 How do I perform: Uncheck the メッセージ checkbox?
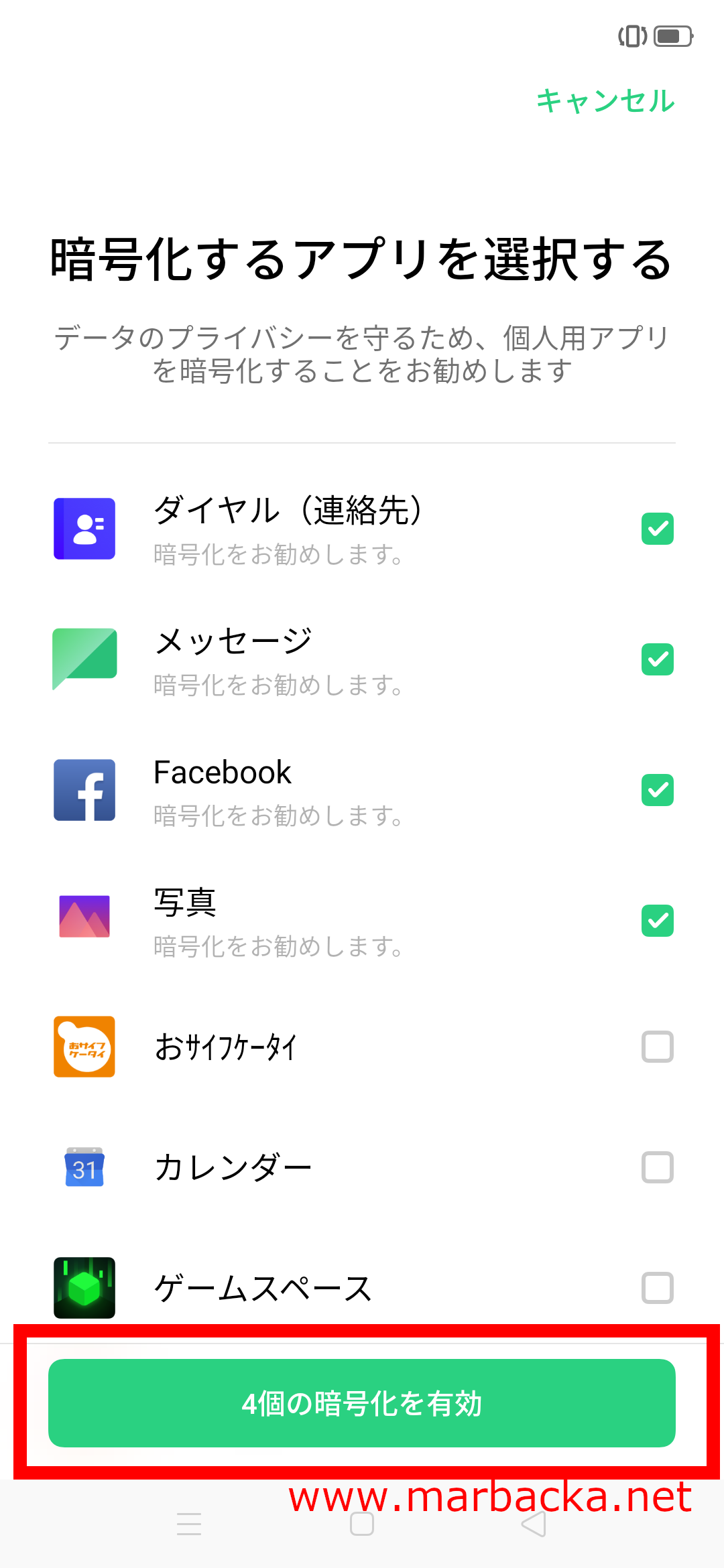click(x=657, y=659)
